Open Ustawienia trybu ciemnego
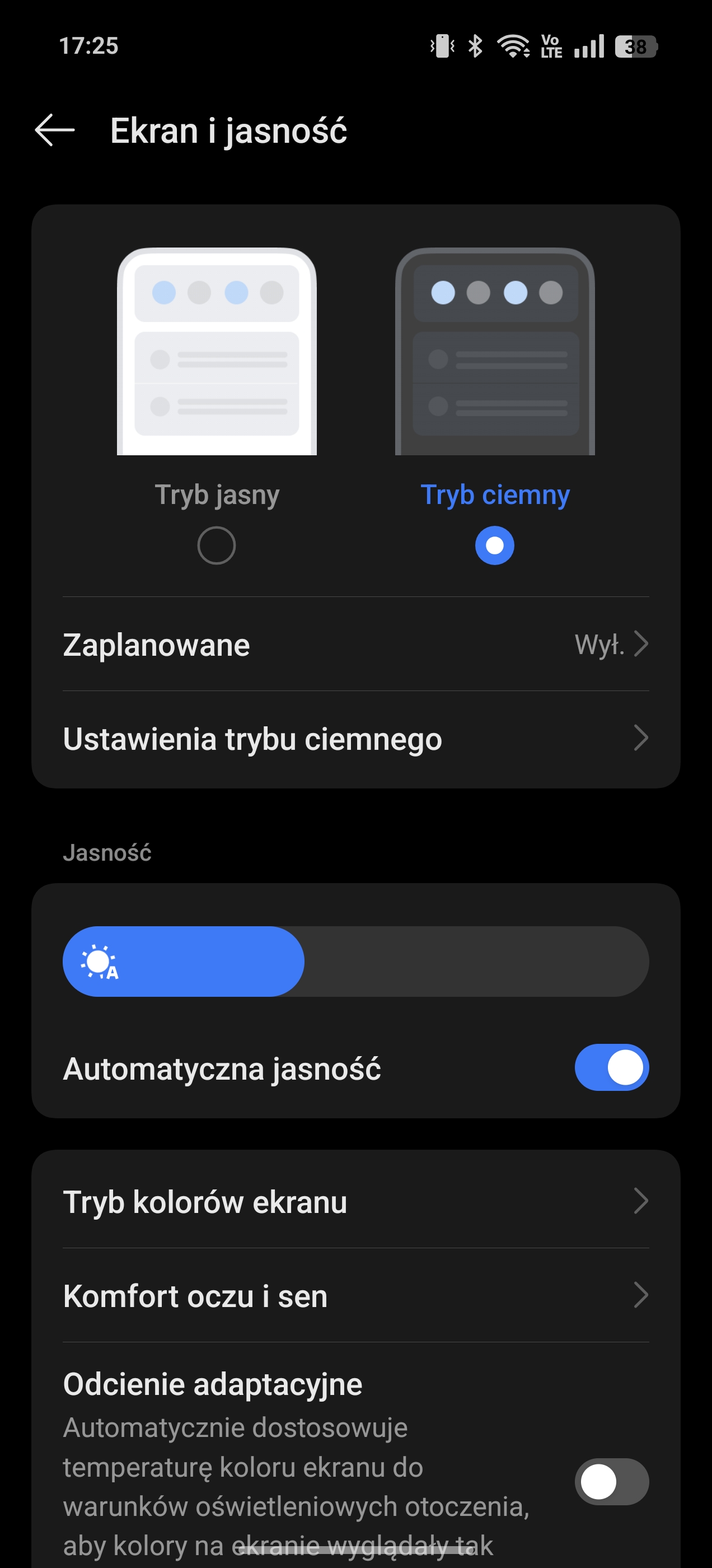The image size is (712, 1568). [355, 738]
